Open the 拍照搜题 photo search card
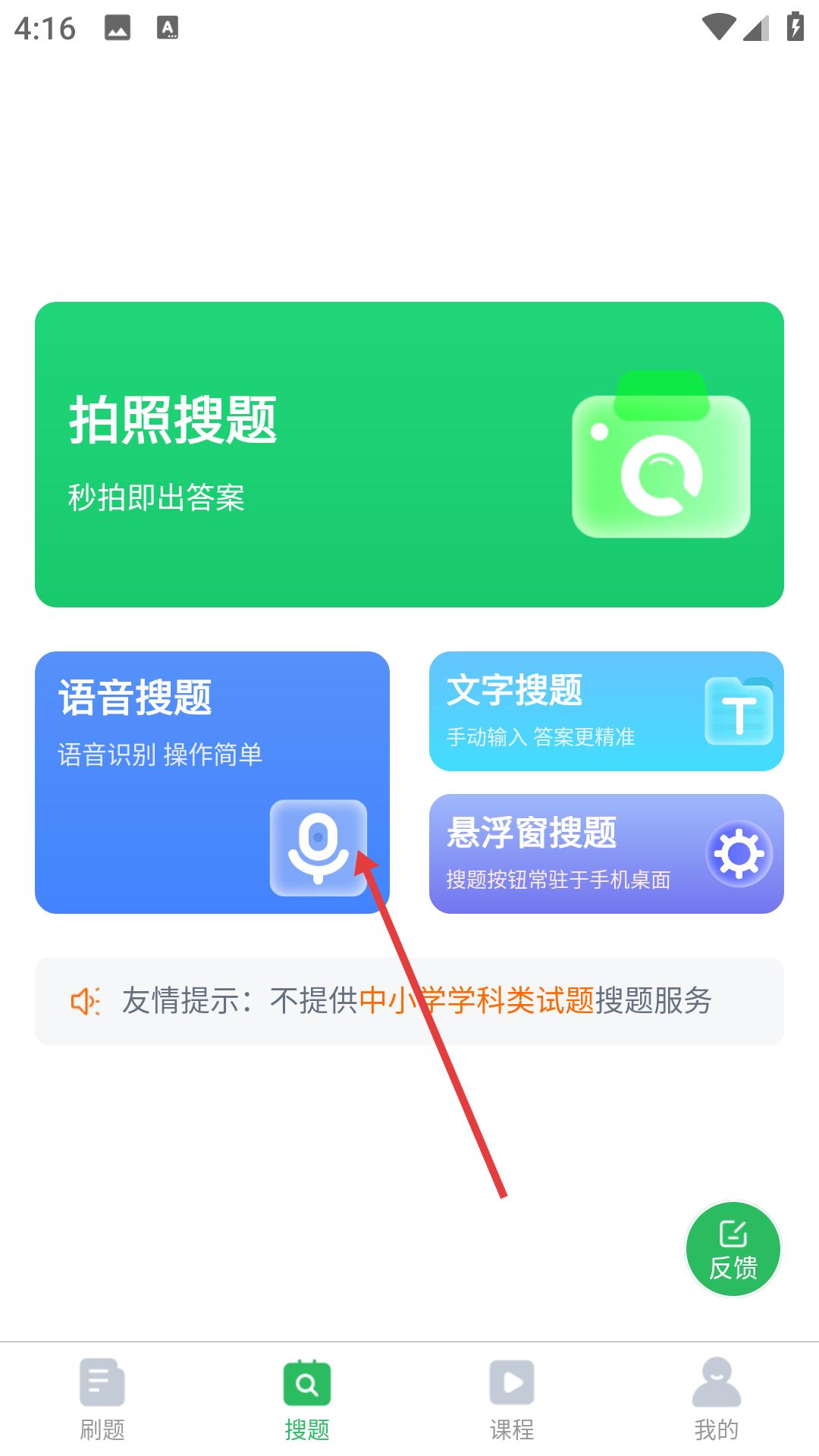The height and width of the screenshot is (1456, 819). (x=409, y=454)
